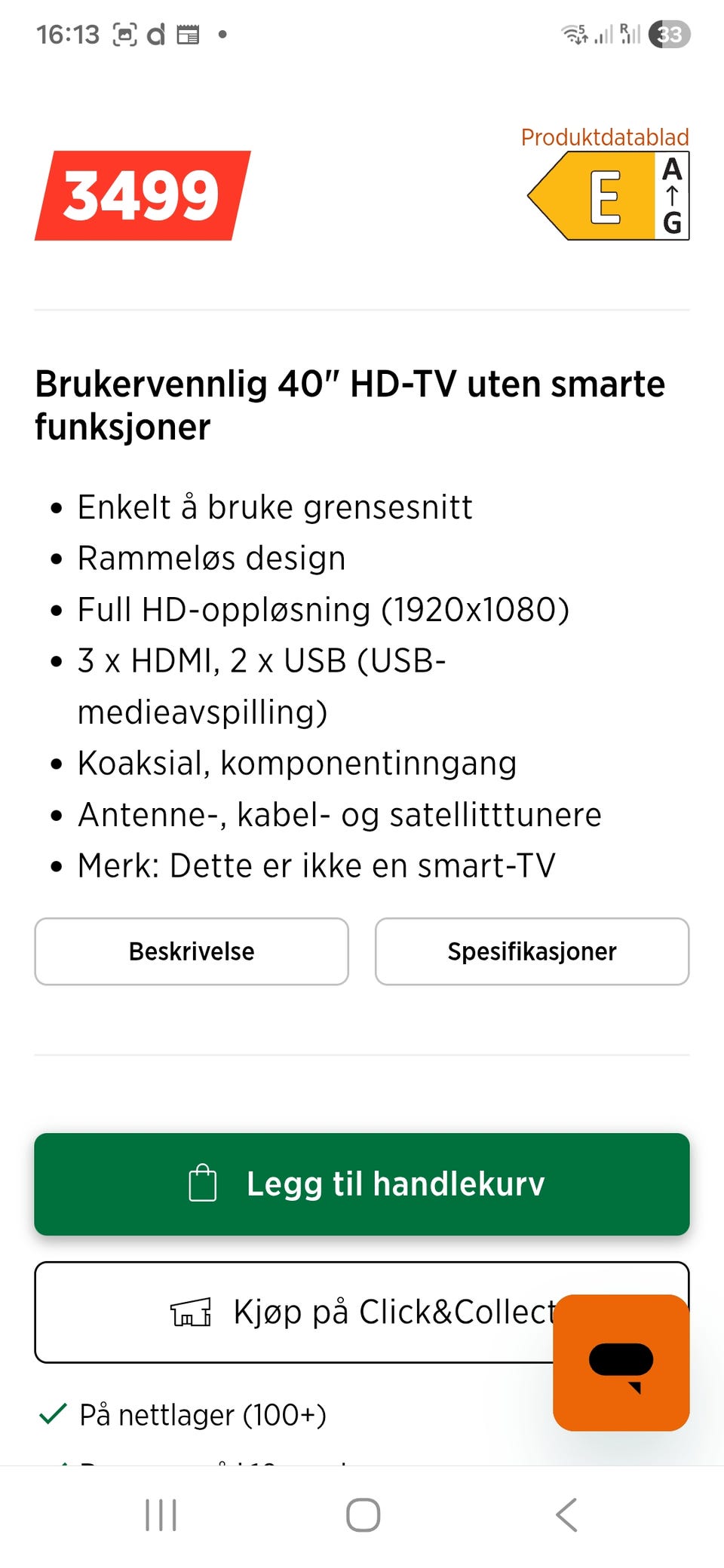The image size is (724, 1568).
Task: Tap the calendar icon in the status bar
Action: [x=191, y=34]
